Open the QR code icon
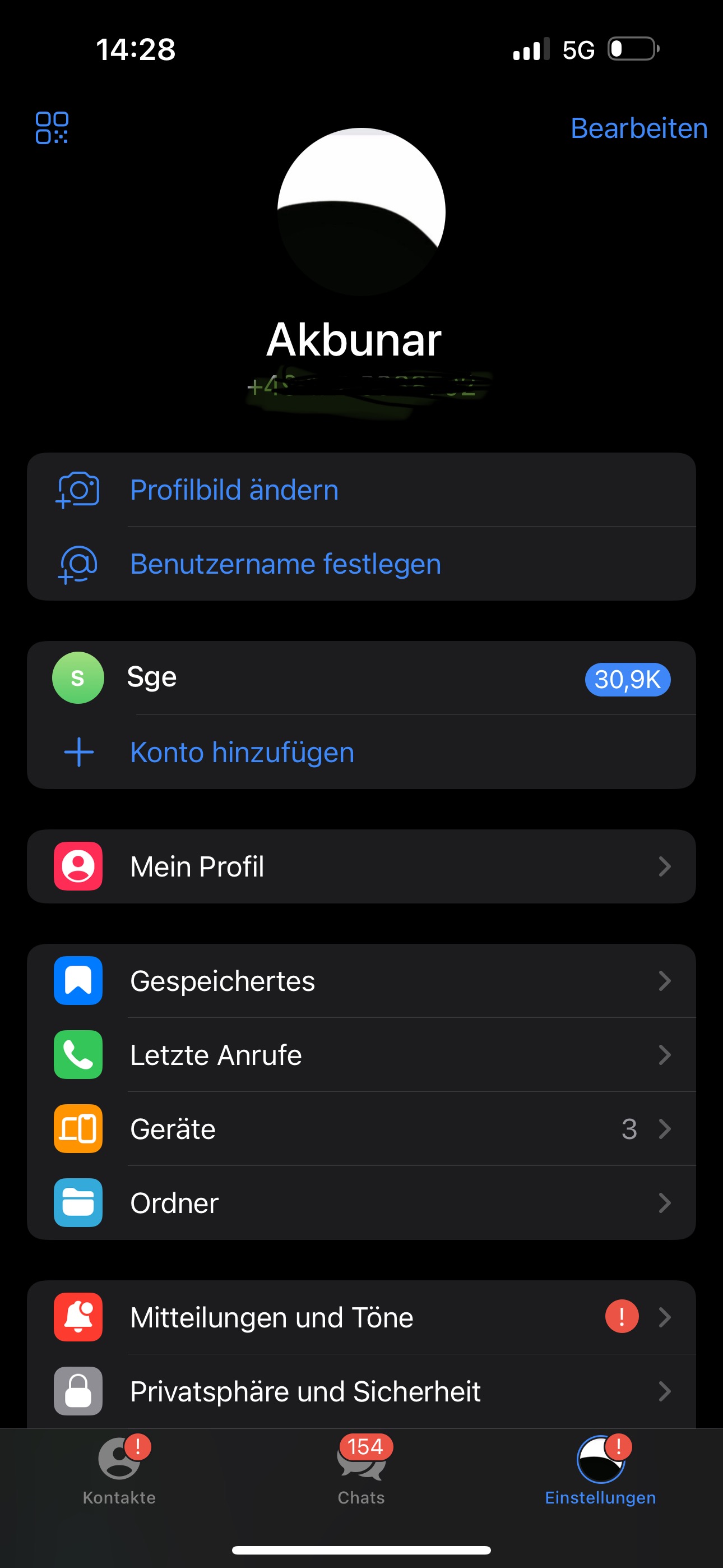 pyautogui.click(x=52, y=128)
